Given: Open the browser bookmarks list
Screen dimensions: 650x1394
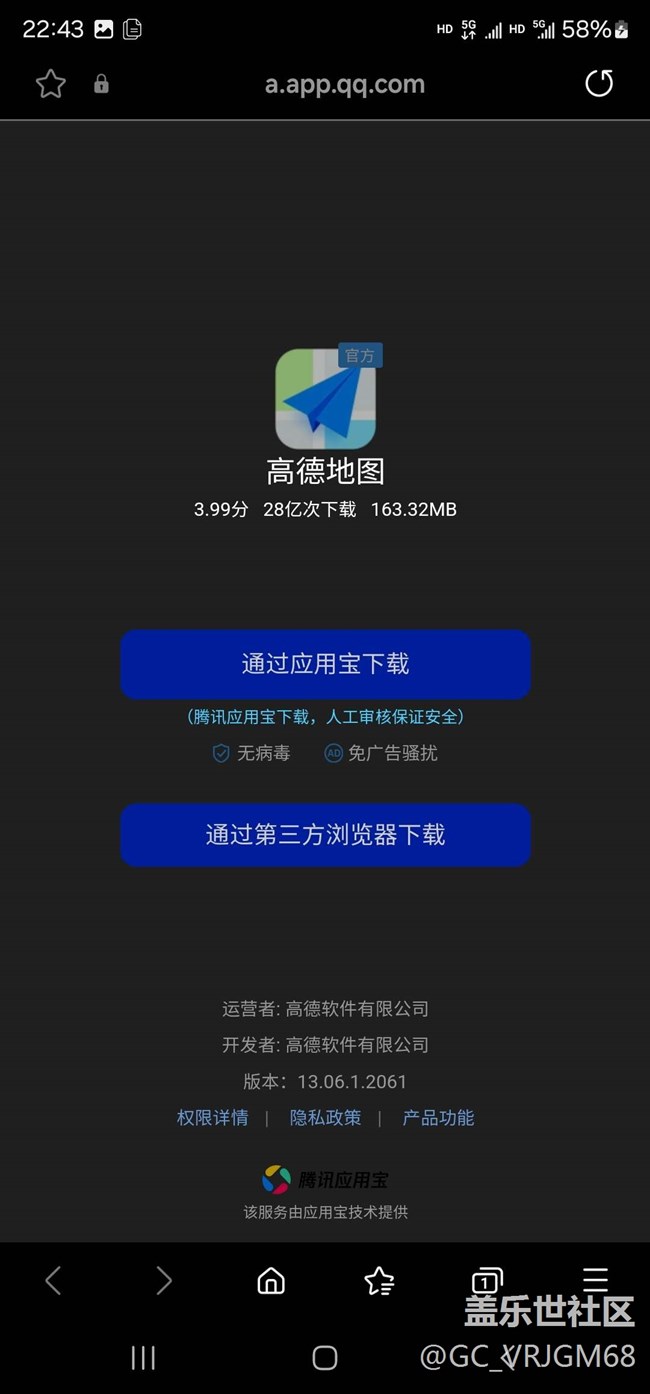Looking at the screenshot, I should [x=379, y=1280].
